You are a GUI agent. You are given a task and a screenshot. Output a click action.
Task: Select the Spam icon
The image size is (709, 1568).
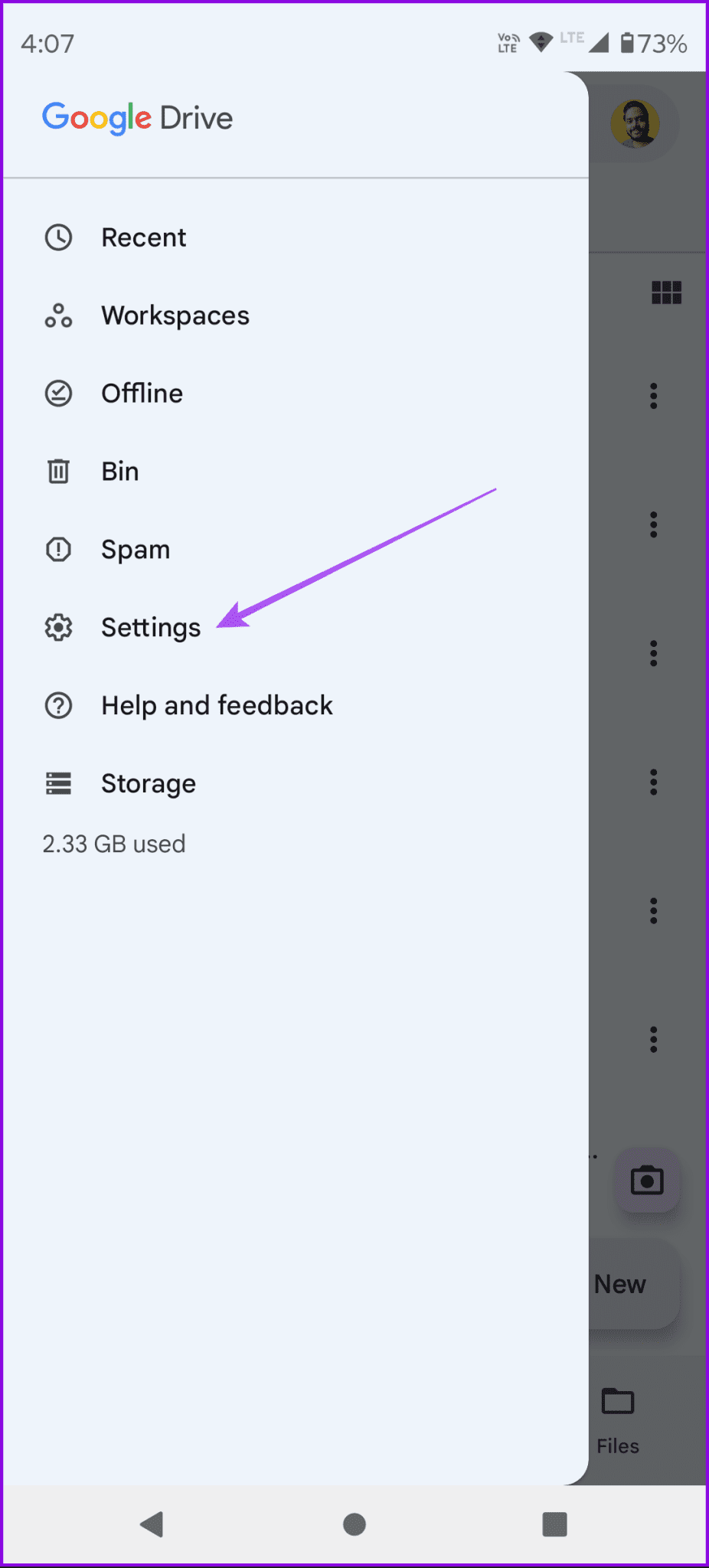58,549
